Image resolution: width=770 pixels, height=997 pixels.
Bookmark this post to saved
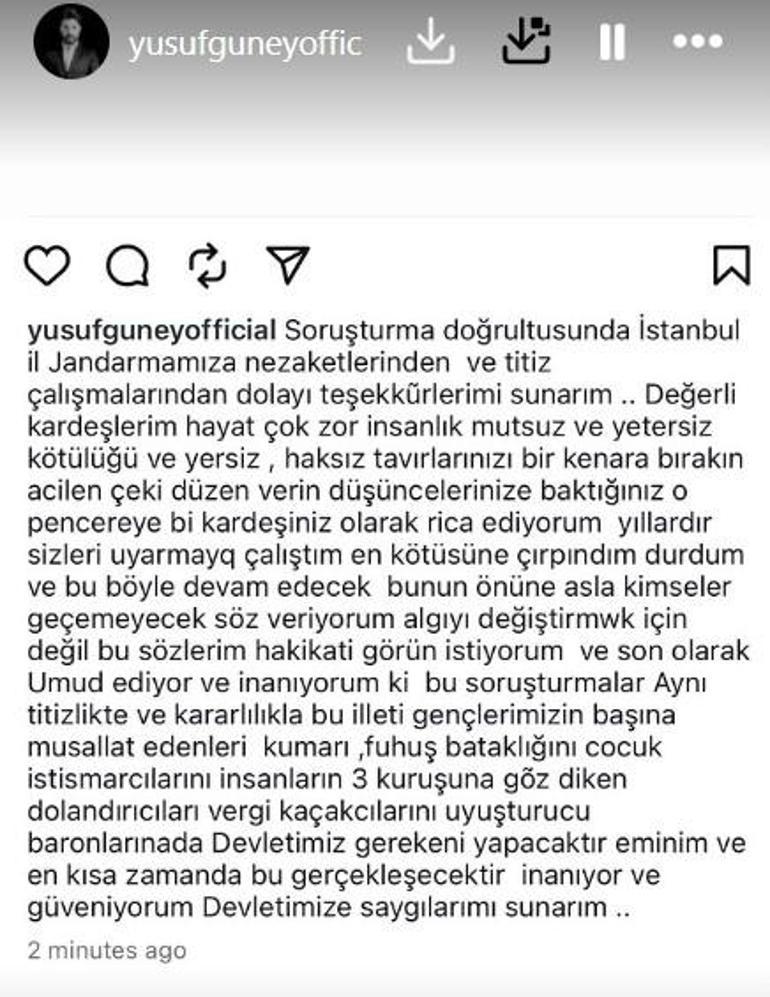point(731,265)
